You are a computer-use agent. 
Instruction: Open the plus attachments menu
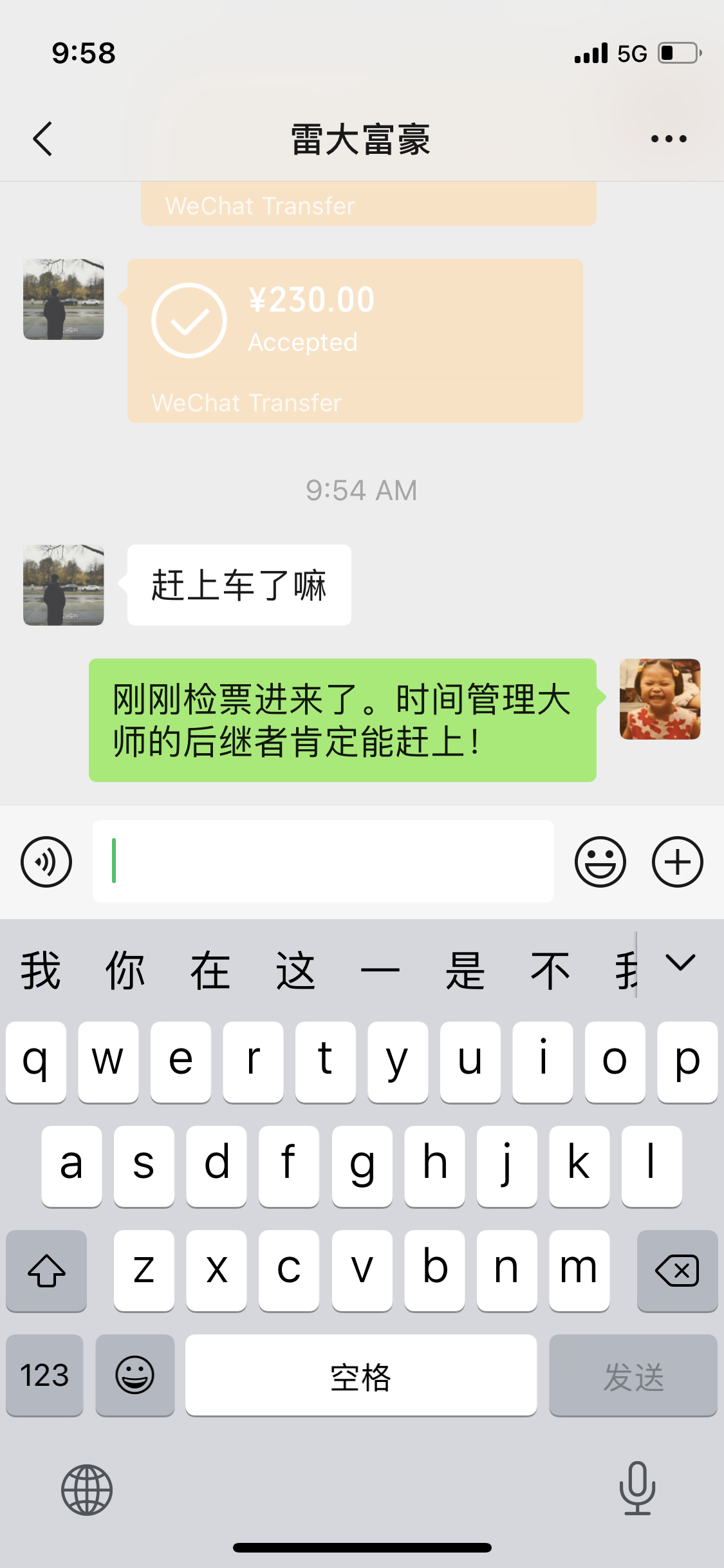tap(677, 862)
